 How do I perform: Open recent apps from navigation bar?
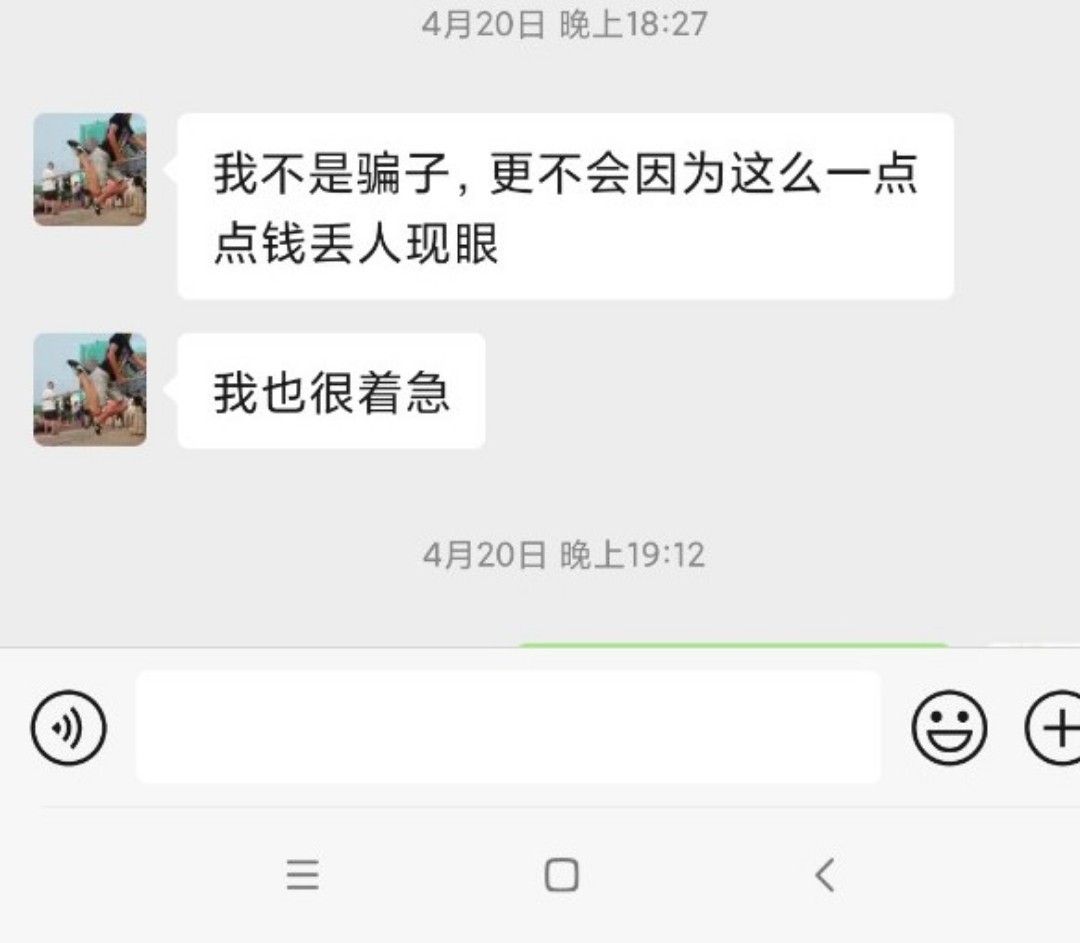point(302,875)
